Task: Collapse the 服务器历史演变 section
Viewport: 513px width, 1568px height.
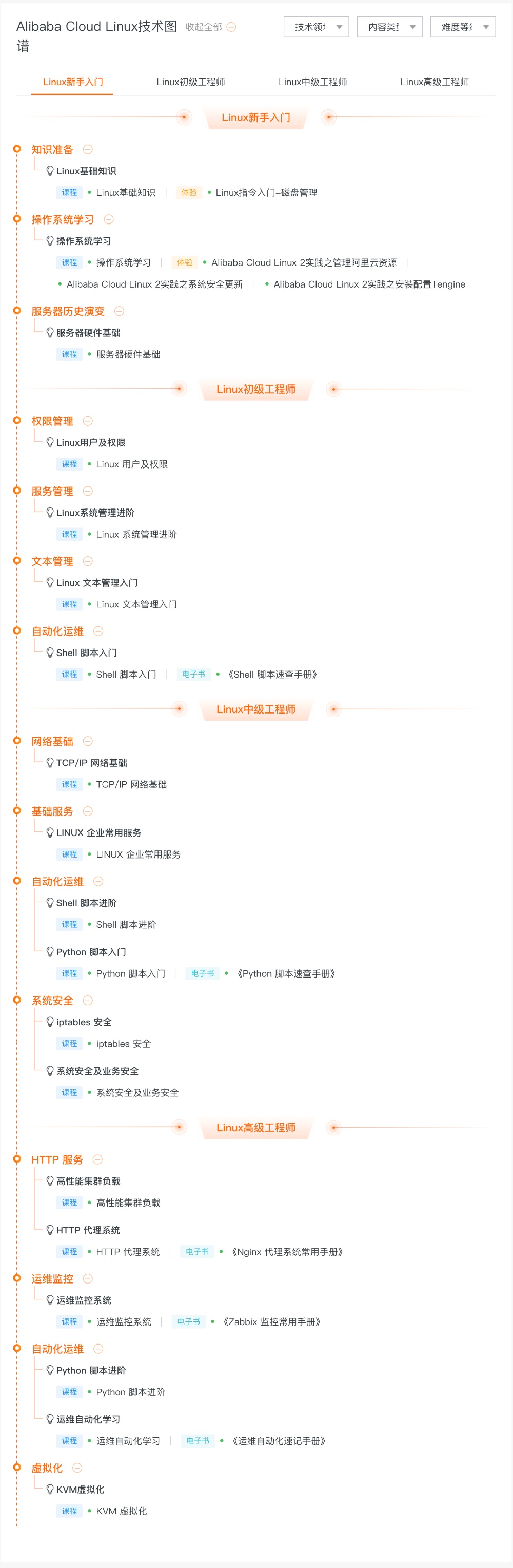Action: 120,311
